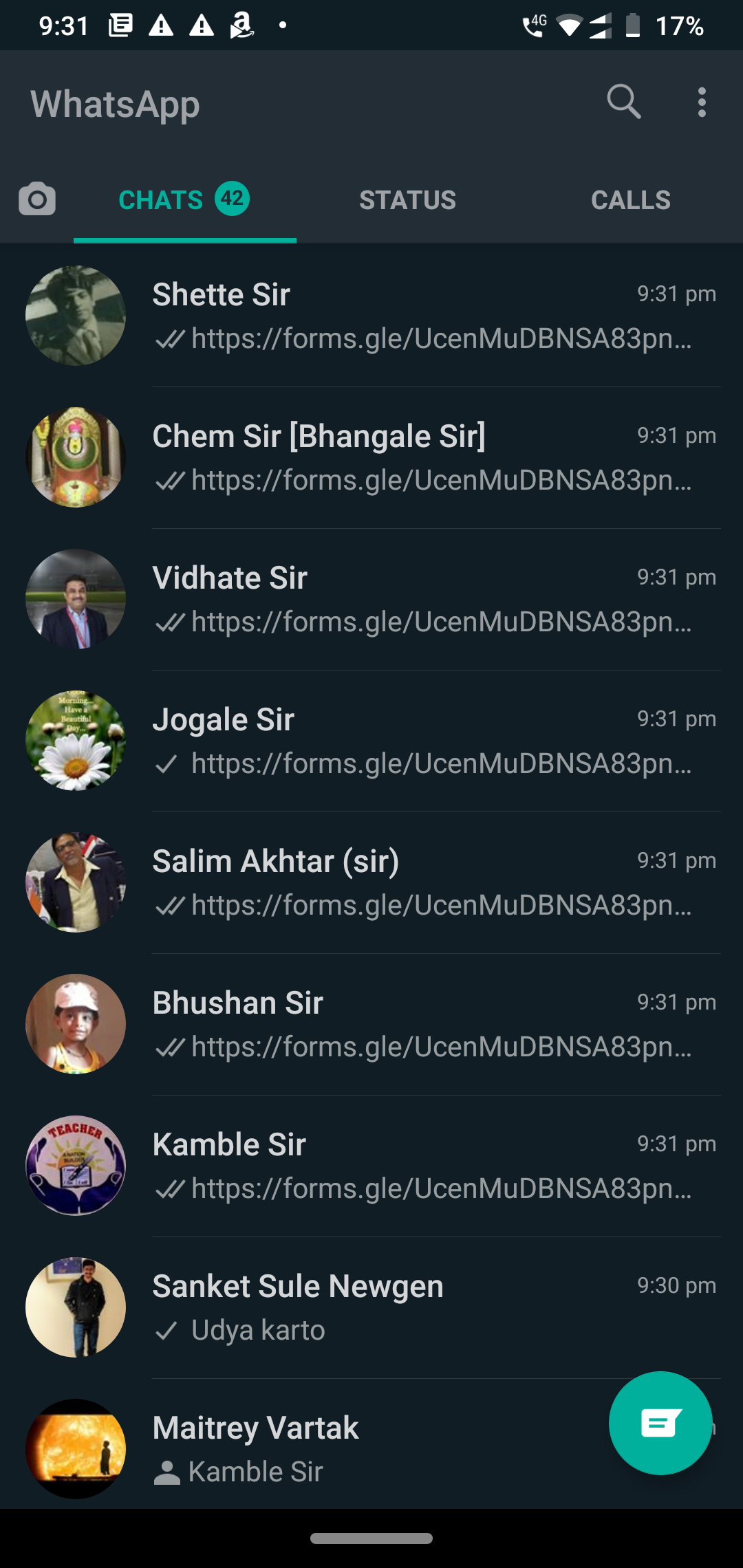743x1568 pixels.
Task: Open the search icon in WhatsApp header
Action: click(x=623, y=102)
